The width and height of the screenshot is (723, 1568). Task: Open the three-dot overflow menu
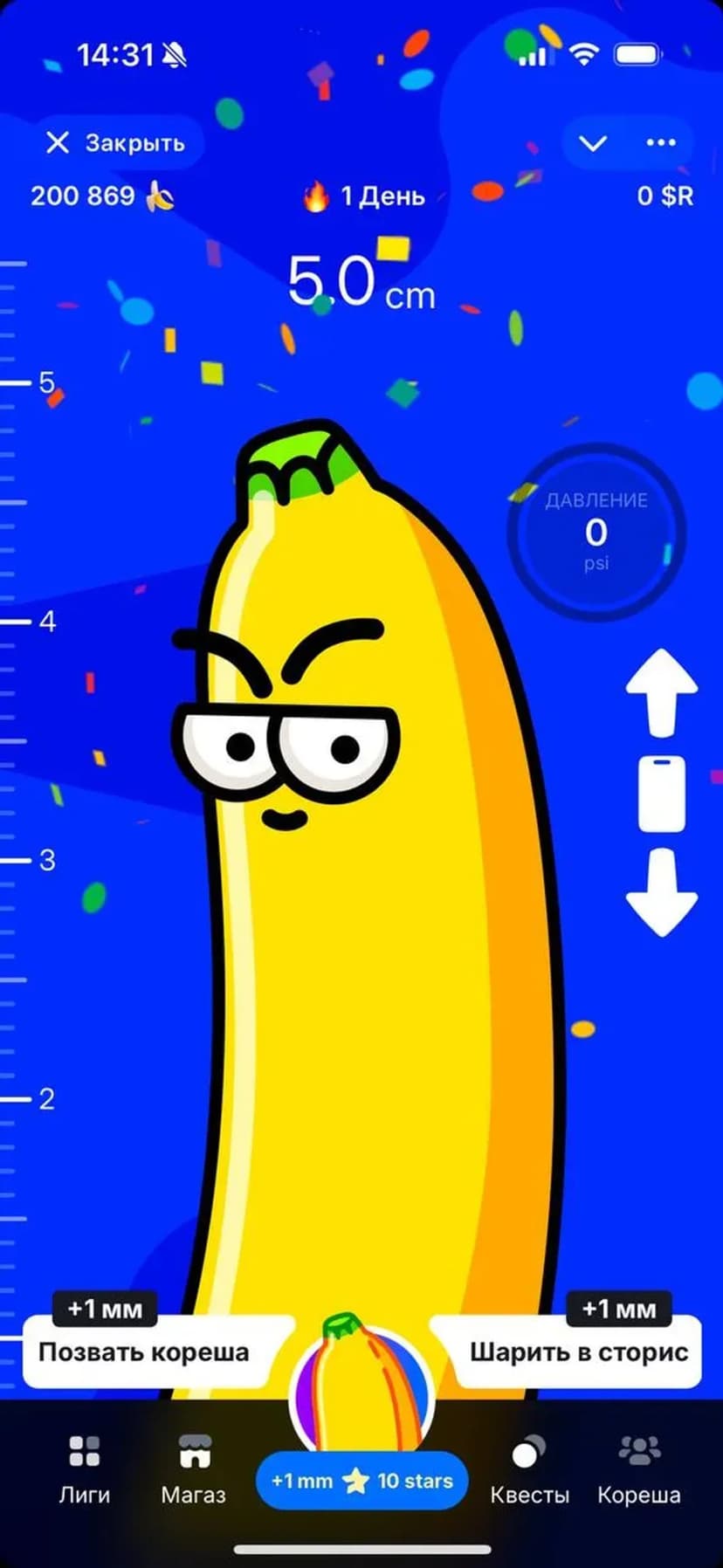coord(660,143)
